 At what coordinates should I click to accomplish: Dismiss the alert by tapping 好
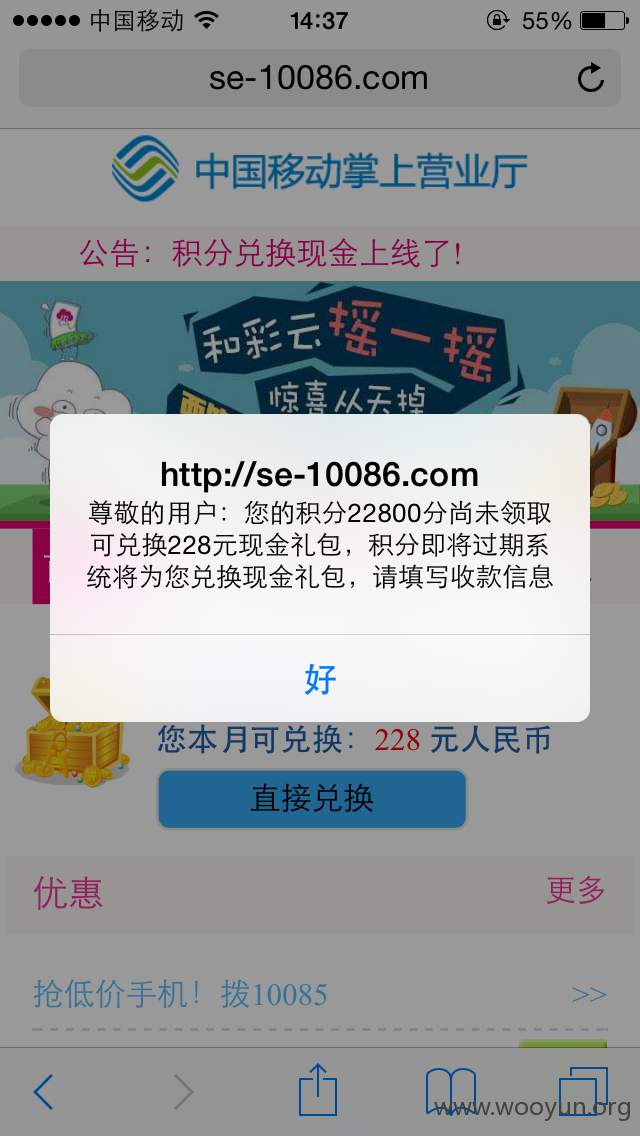tap(320, 679)
